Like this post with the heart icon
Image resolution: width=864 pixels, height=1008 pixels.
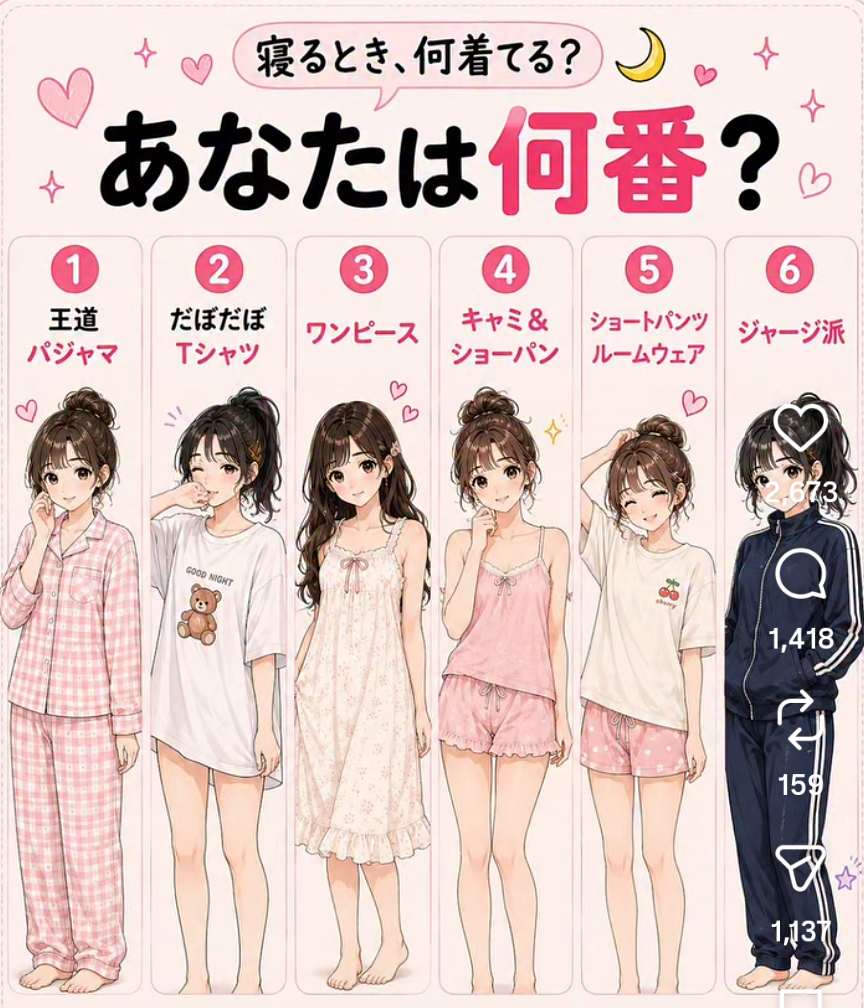click(800, 428)
